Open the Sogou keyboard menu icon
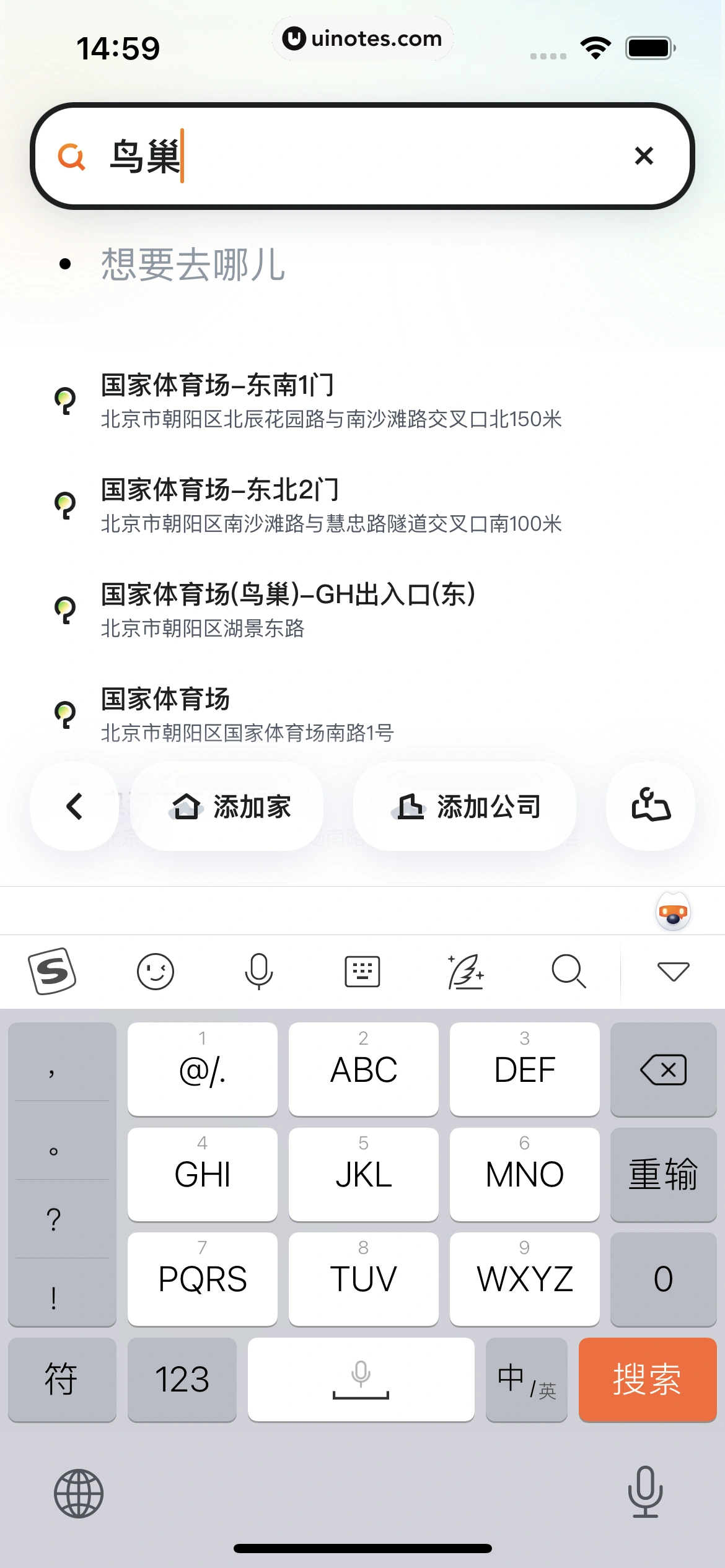The image size is (725, 1568). coord(53,970)
